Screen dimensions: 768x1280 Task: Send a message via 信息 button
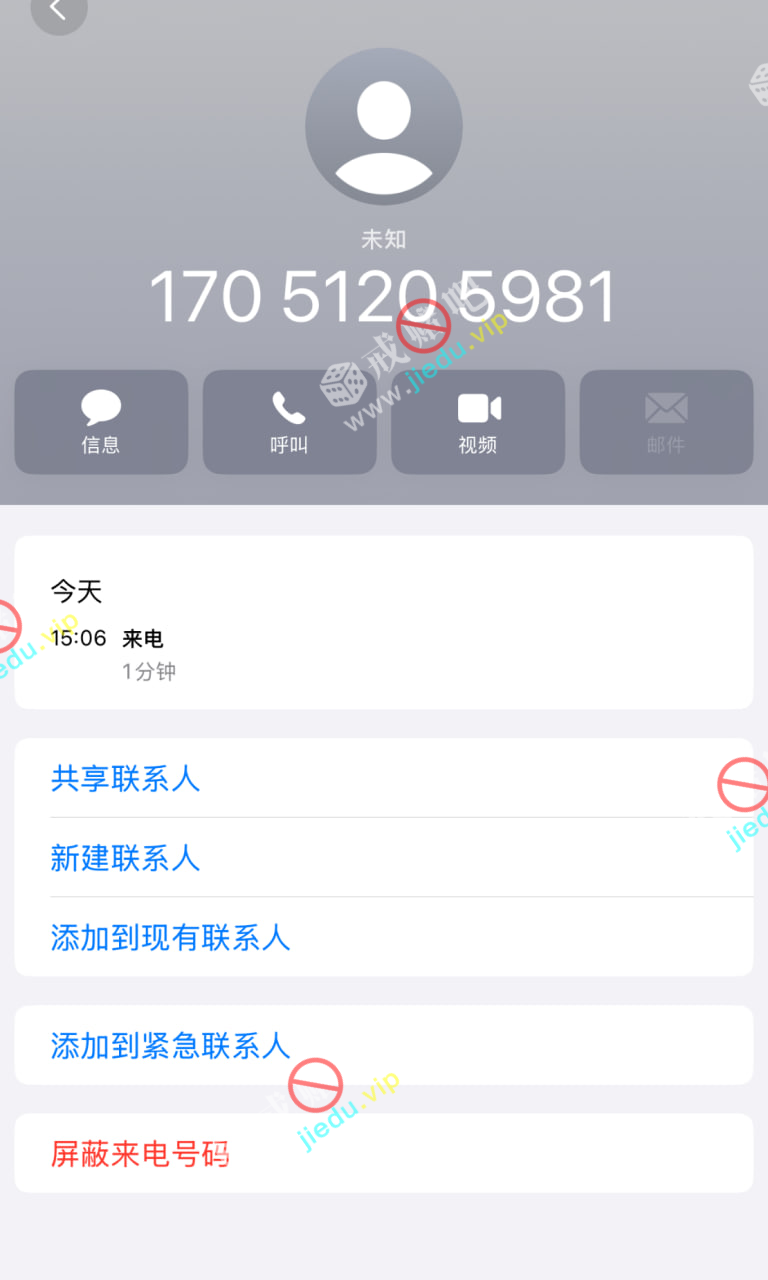click(x=101, y=422)
